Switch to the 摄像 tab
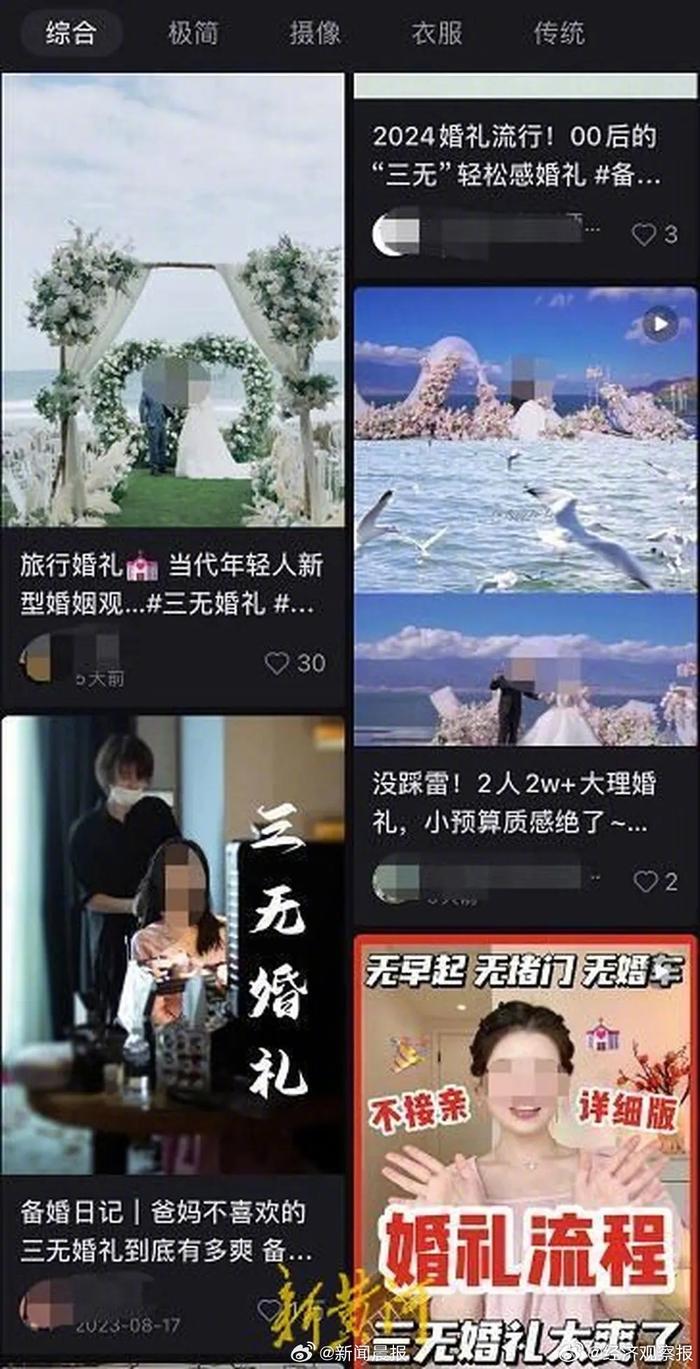Image resolution: width=700 pixels, height=1369 pixels. point(315,33)
